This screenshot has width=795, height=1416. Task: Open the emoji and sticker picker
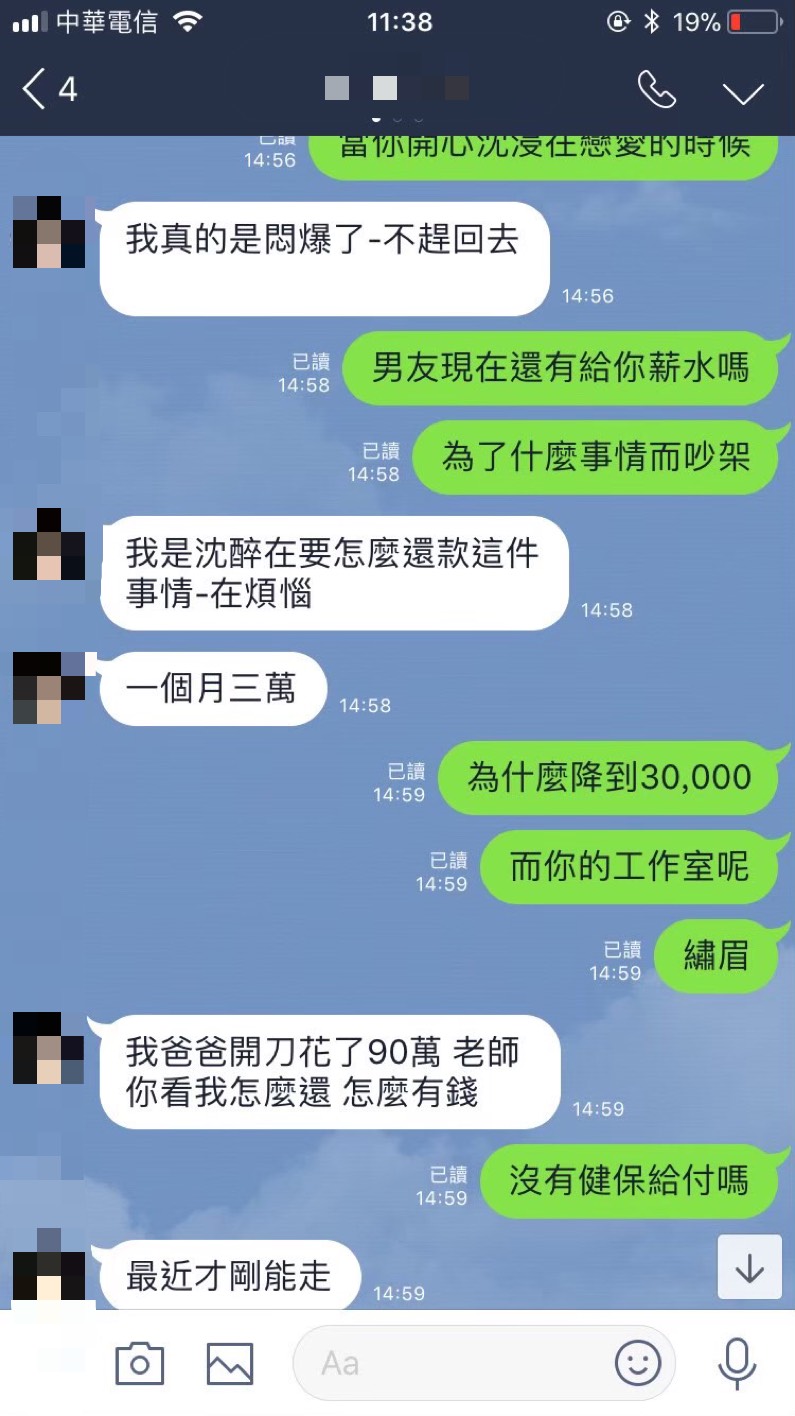point(637,1363)
